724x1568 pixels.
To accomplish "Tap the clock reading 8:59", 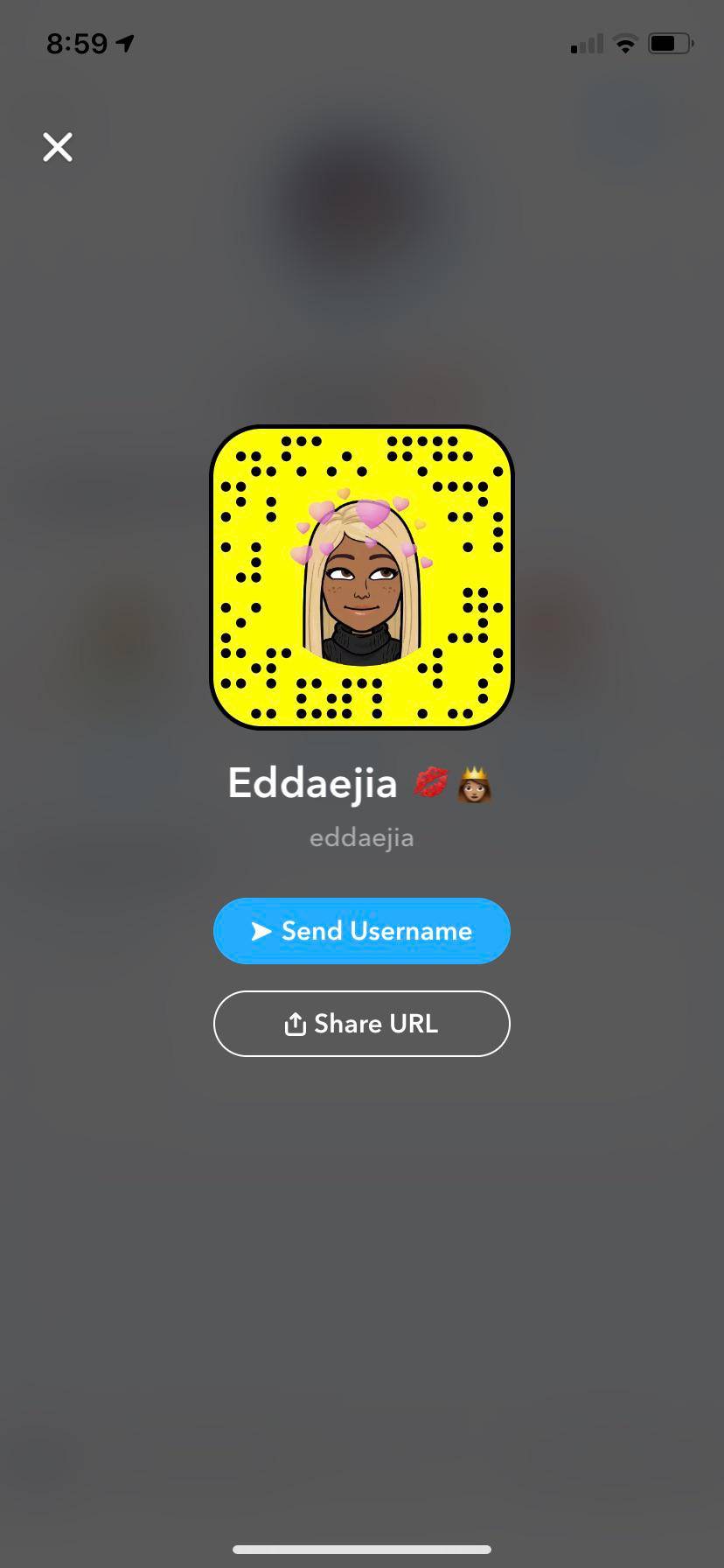I will pyautogui.click(x=77, y=42).
